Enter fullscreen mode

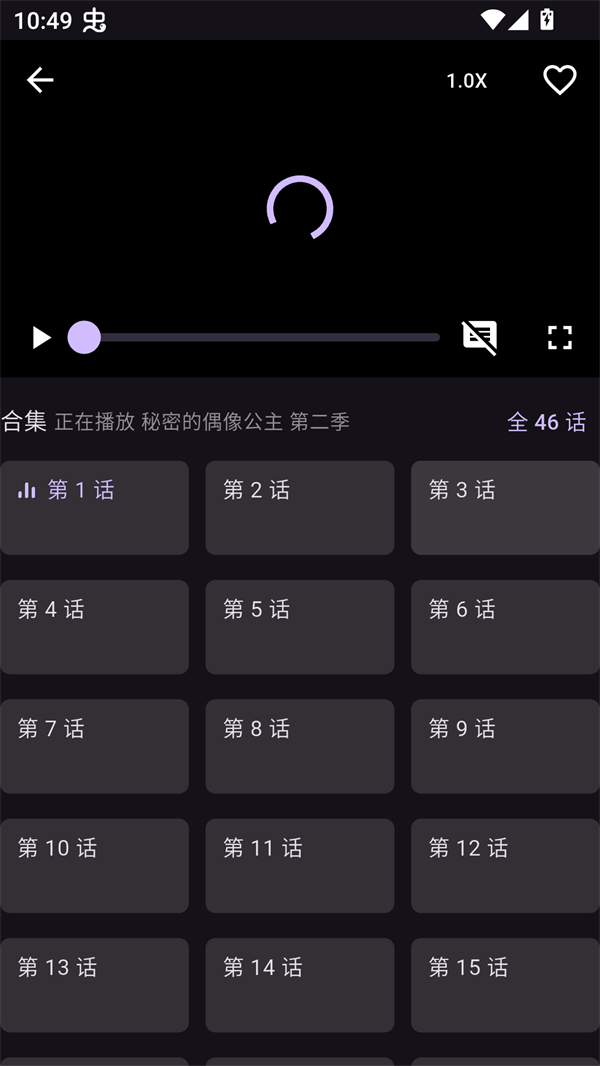(559, 338)
